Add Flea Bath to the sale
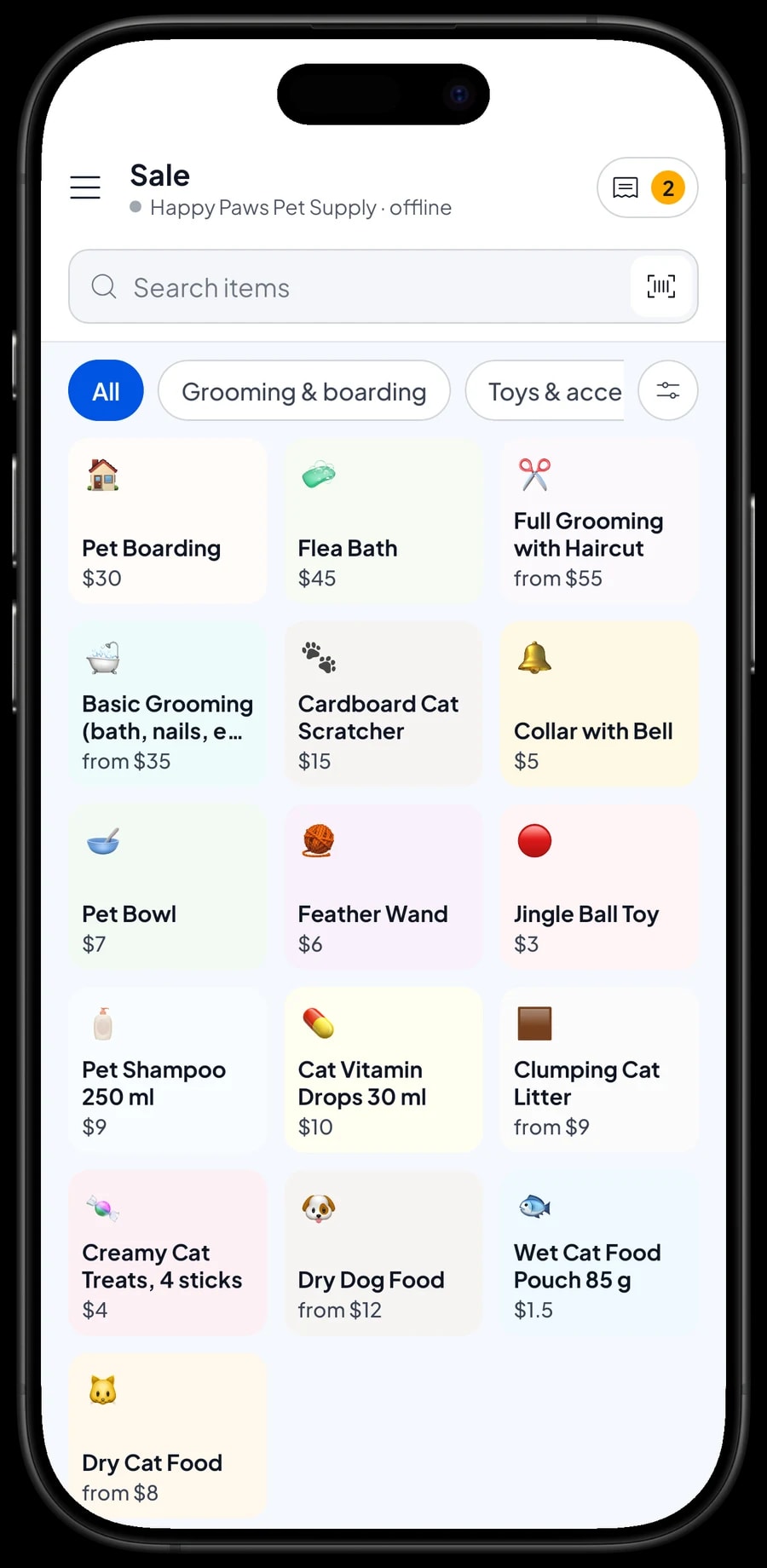This screenshot has height=1568, width=767. tap(383, 521)
